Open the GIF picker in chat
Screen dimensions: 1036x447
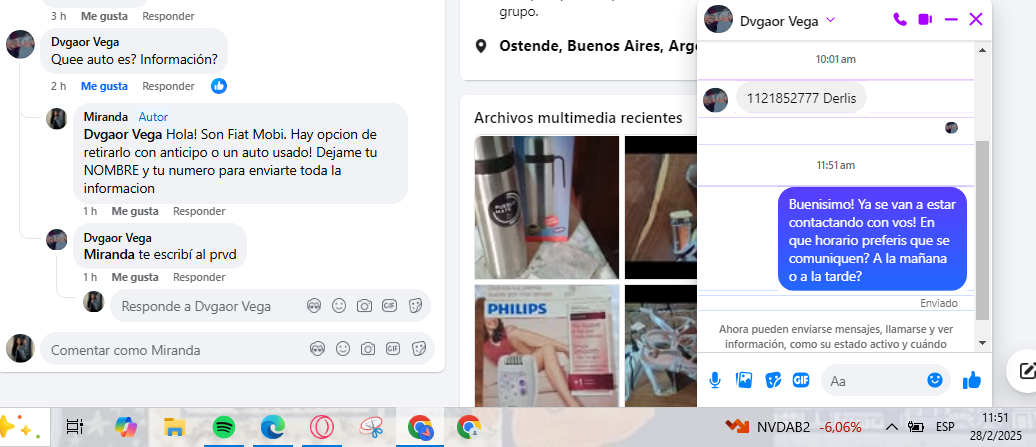(x=800, y=380)
